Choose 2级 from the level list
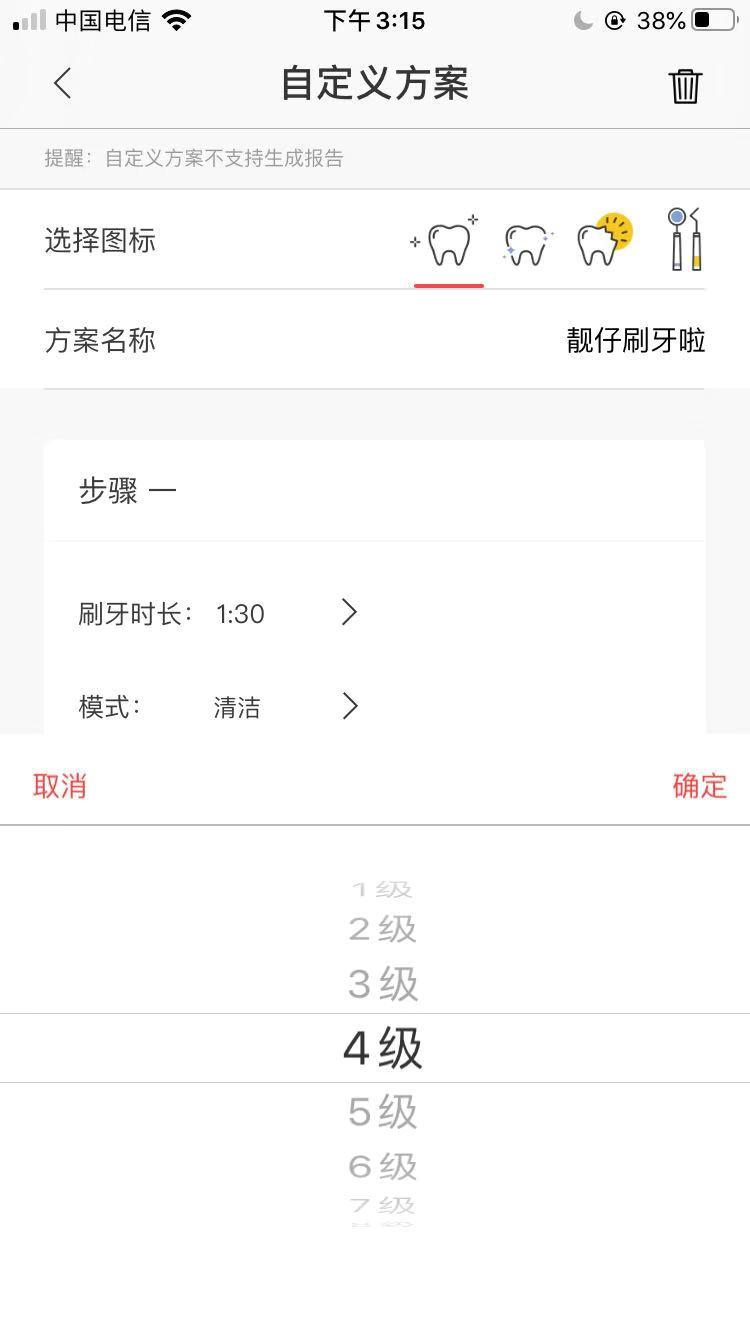 point(382,928)
